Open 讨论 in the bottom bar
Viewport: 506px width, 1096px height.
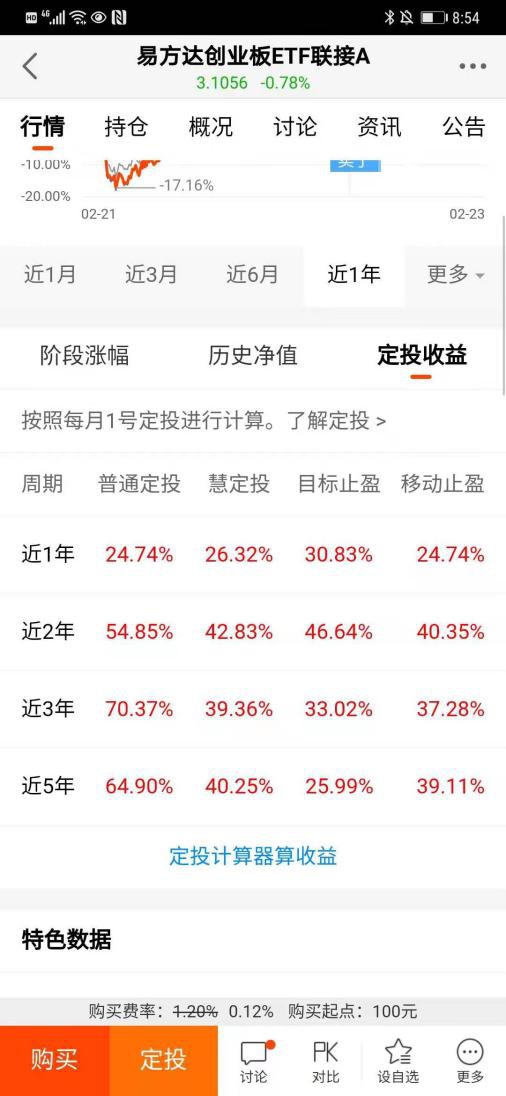(x=254, y=1061)
